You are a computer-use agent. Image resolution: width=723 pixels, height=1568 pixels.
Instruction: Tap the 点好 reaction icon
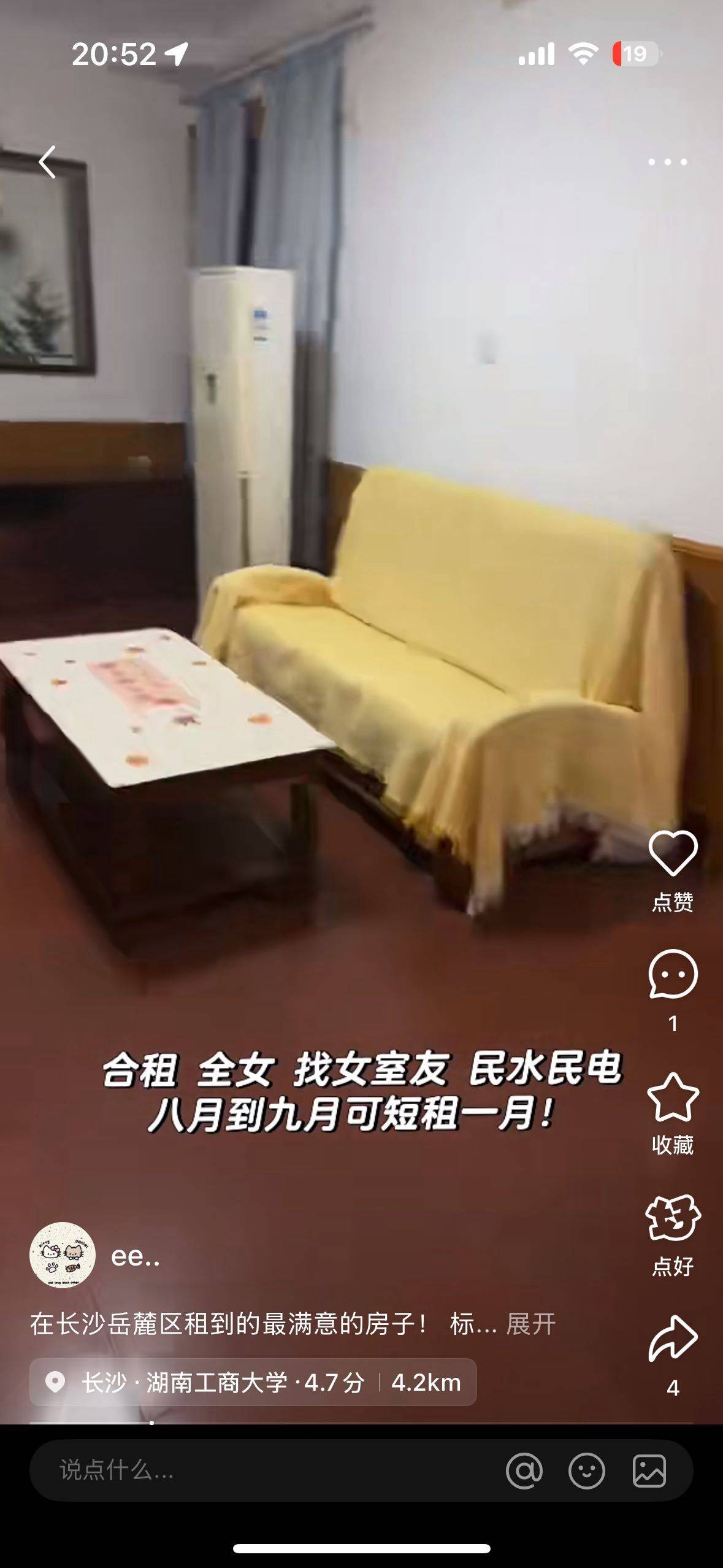673,1218
